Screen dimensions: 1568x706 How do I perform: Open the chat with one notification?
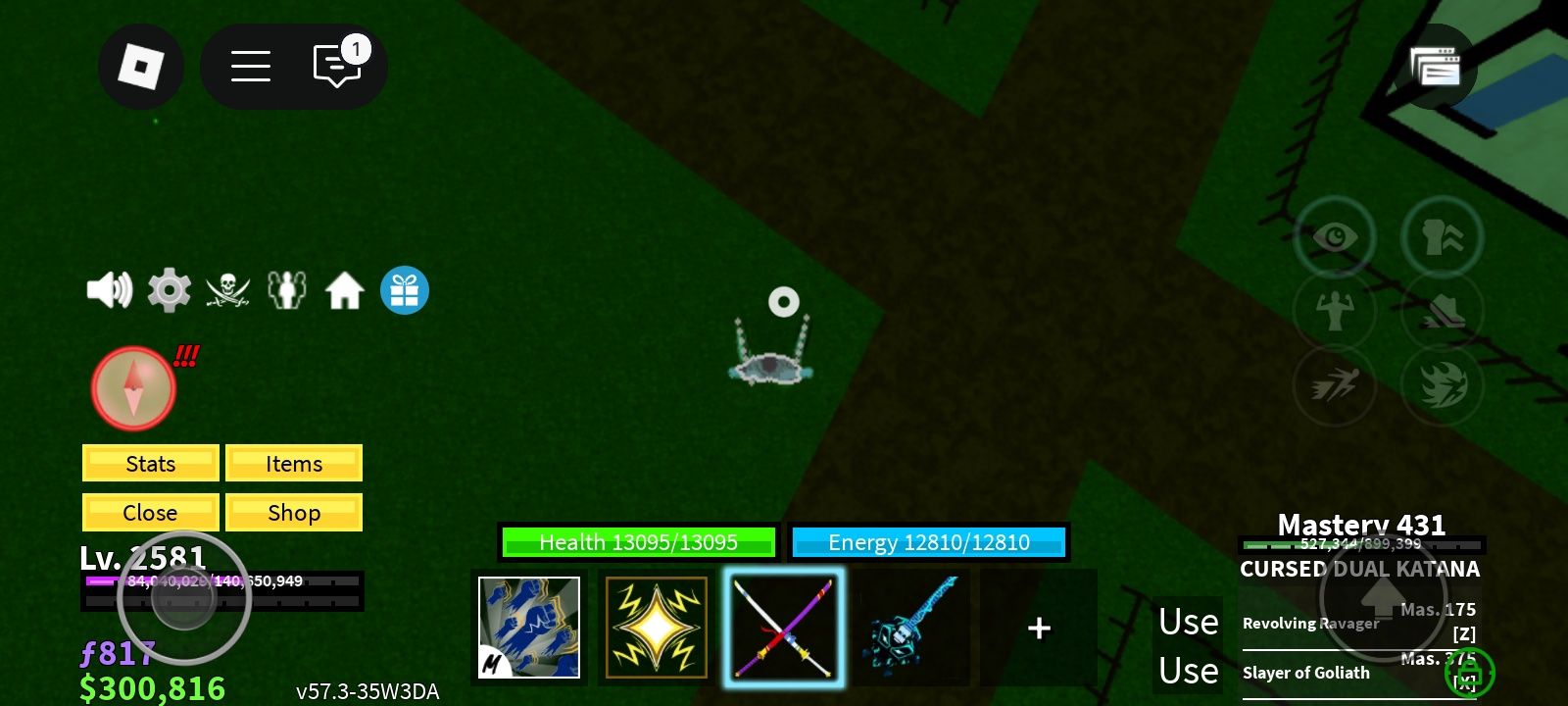(x=338, y=66)
